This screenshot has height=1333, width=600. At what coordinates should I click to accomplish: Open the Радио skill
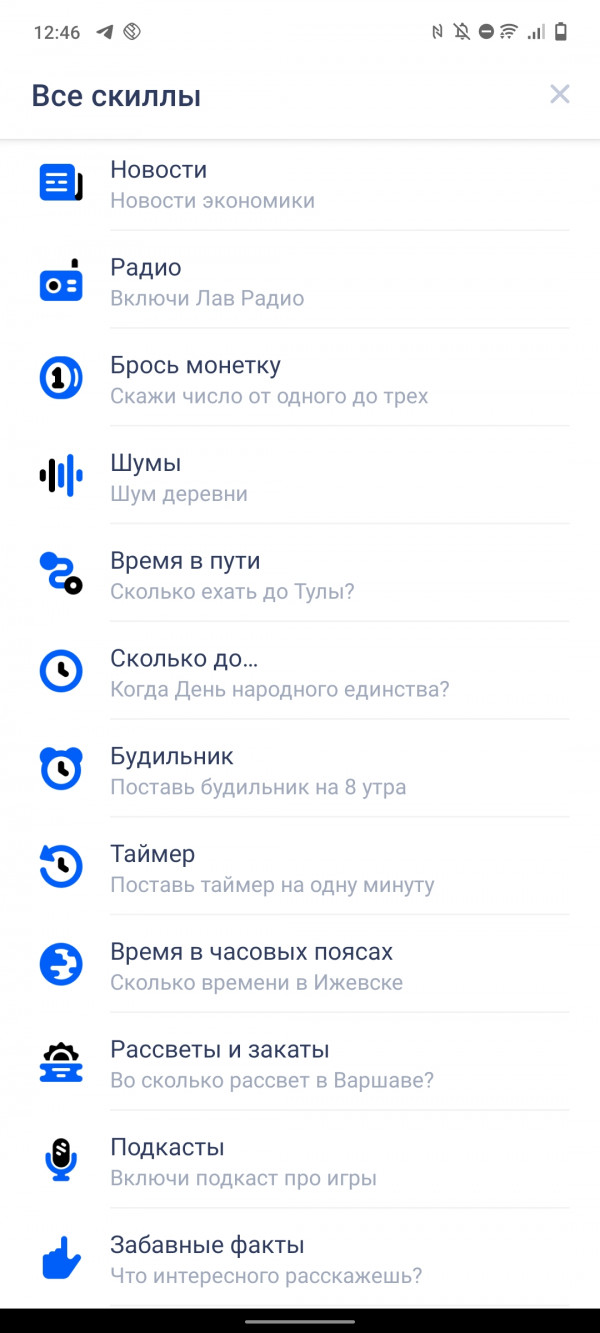tap(300, 282)
